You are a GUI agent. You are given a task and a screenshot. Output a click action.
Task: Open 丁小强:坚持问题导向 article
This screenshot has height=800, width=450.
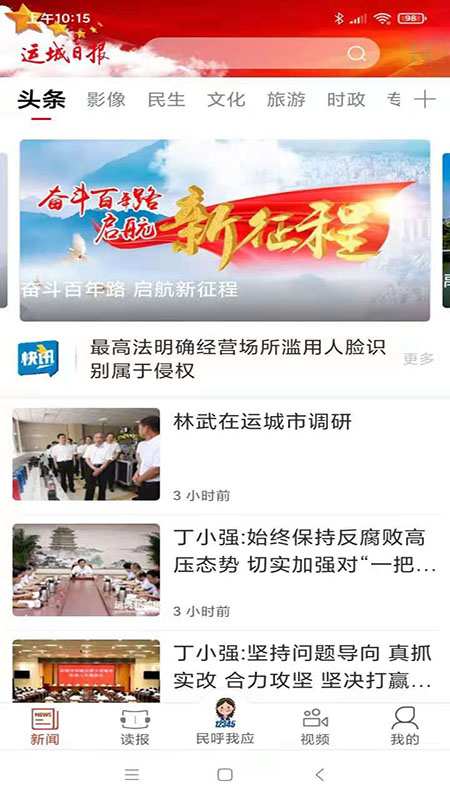(225, 671)
